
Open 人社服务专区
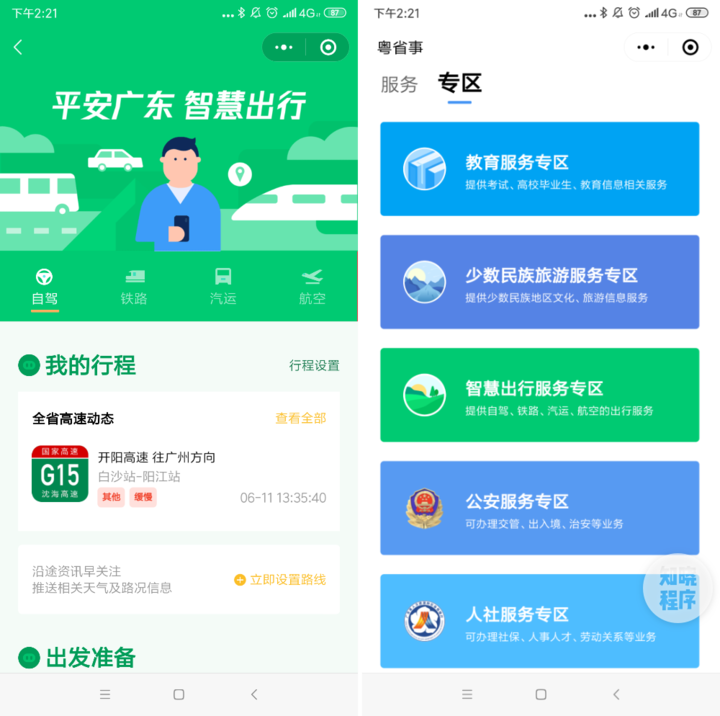pyautogui.click(x=539, y=620)
